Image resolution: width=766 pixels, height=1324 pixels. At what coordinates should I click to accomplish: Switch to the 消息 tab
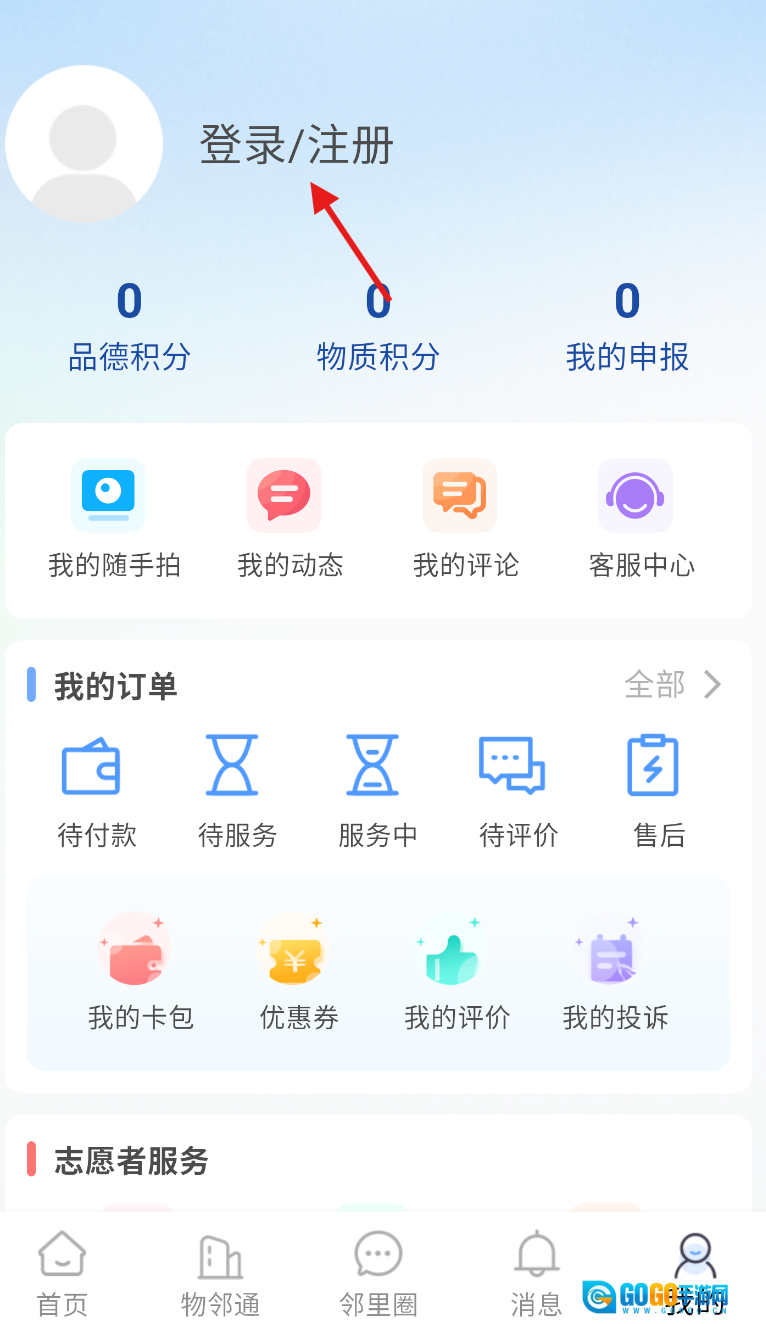[536, 1273]
